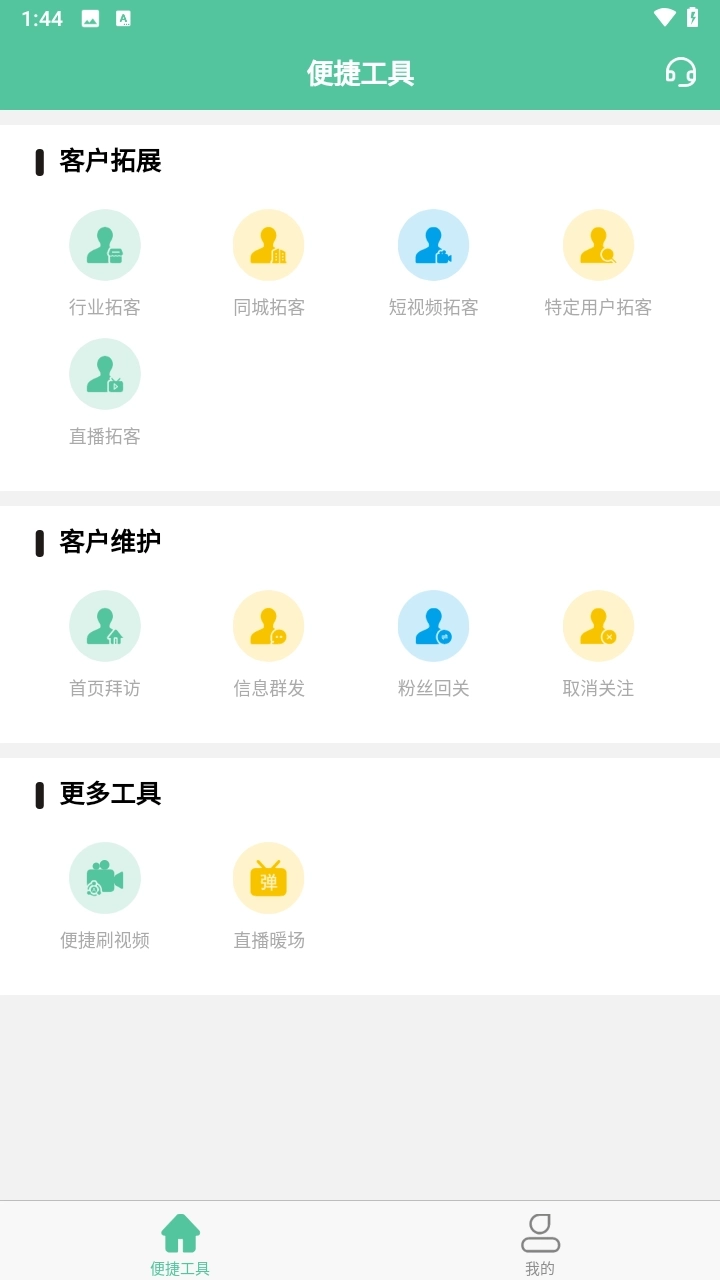Open the 特定用户拓客 targeted user tool

click(x=598, y=244)
